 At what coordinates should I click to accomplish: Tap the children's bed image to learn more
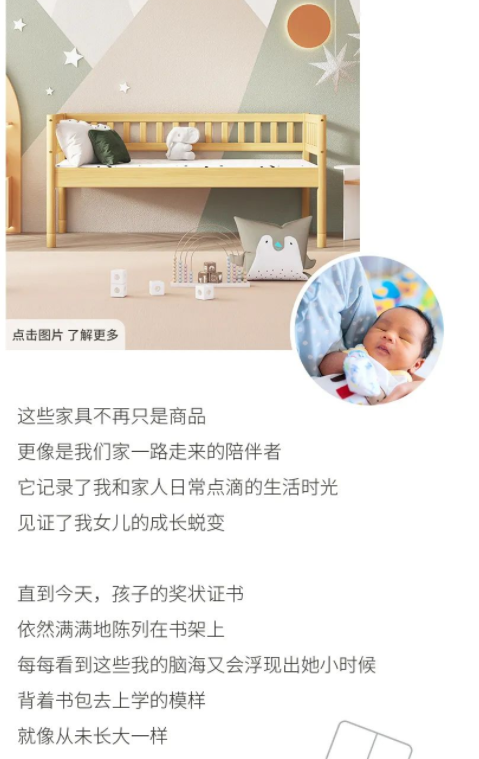tap(182, 174)
